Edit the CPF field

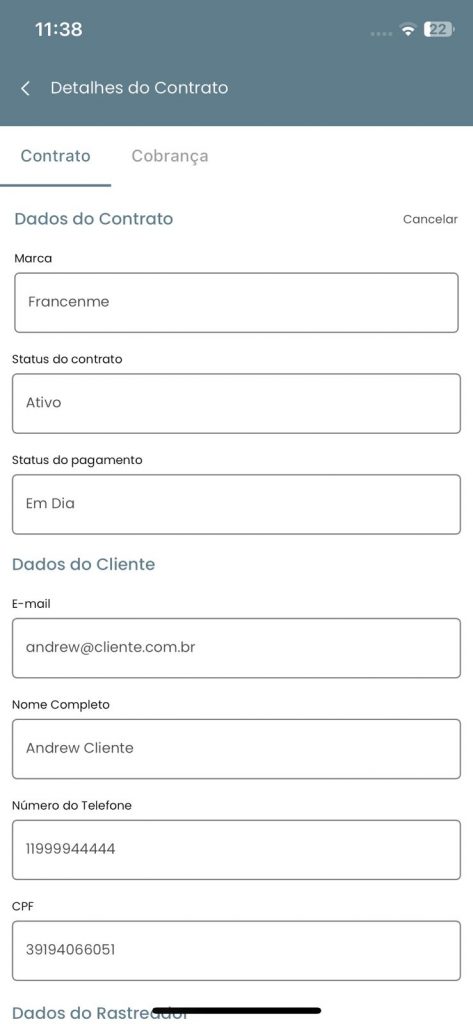[x=236, y=950]
